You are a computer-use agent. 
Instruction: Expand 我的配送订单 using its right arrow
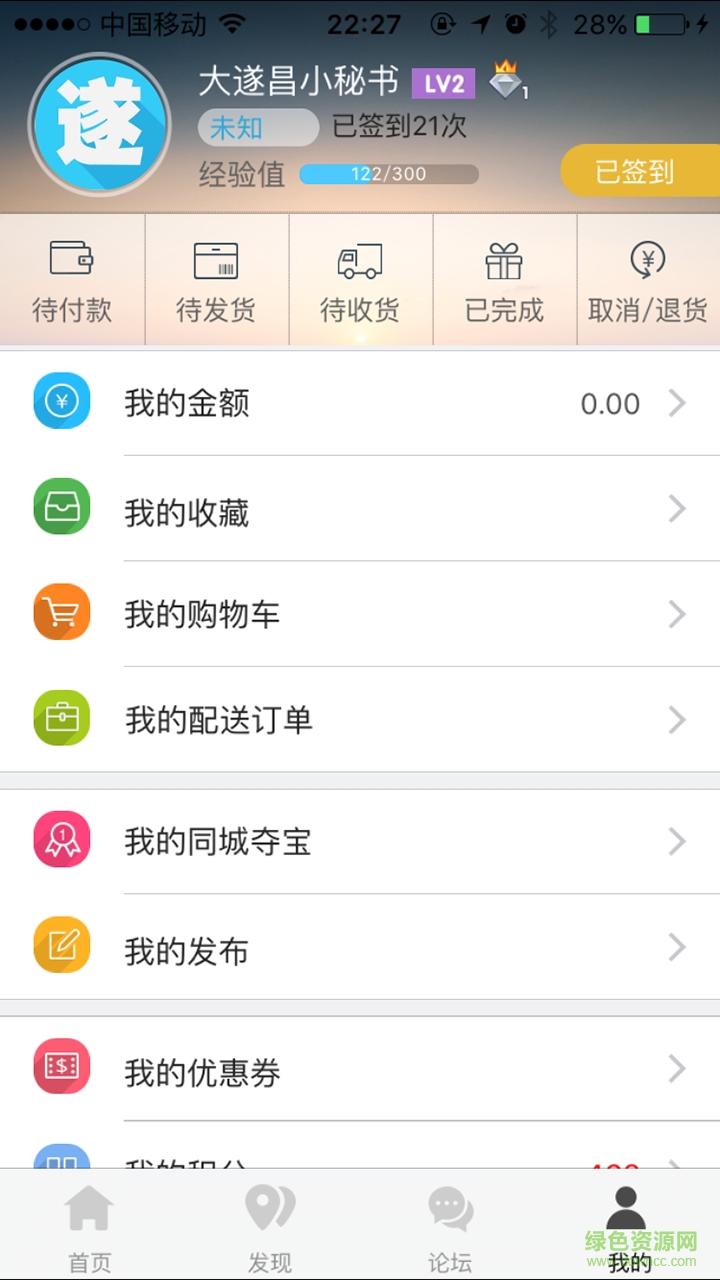[x=678, y=720]
